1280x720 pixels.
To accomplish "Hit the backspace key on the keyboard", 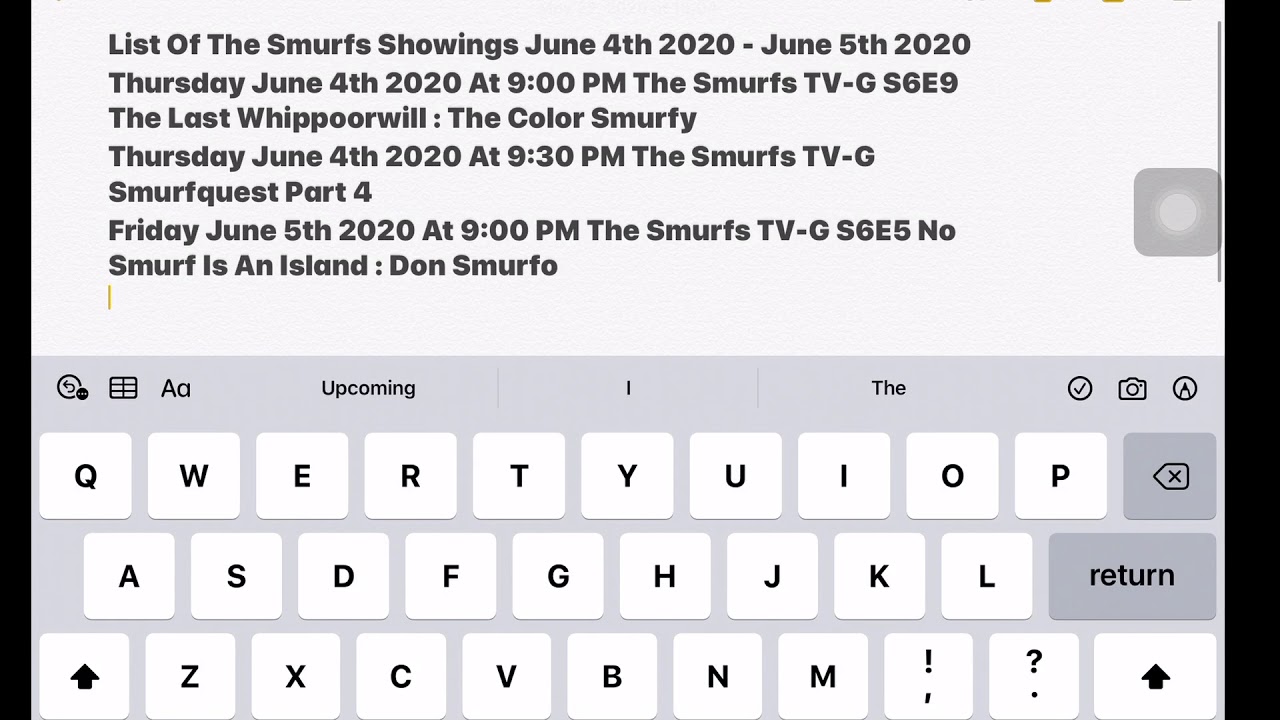I will pos(1170,476).
